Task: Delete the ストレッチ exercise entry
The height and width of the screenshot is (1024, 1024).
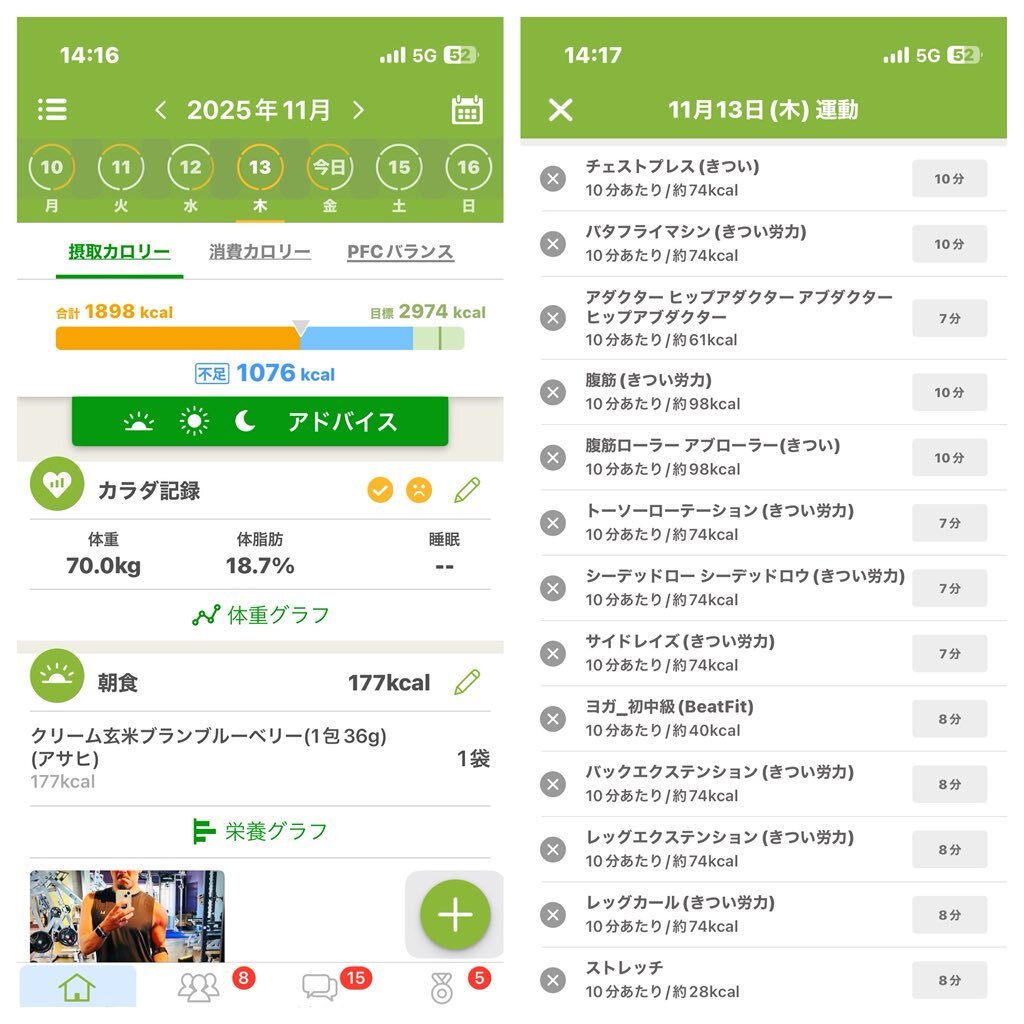Action: click(x=553, y=980)
